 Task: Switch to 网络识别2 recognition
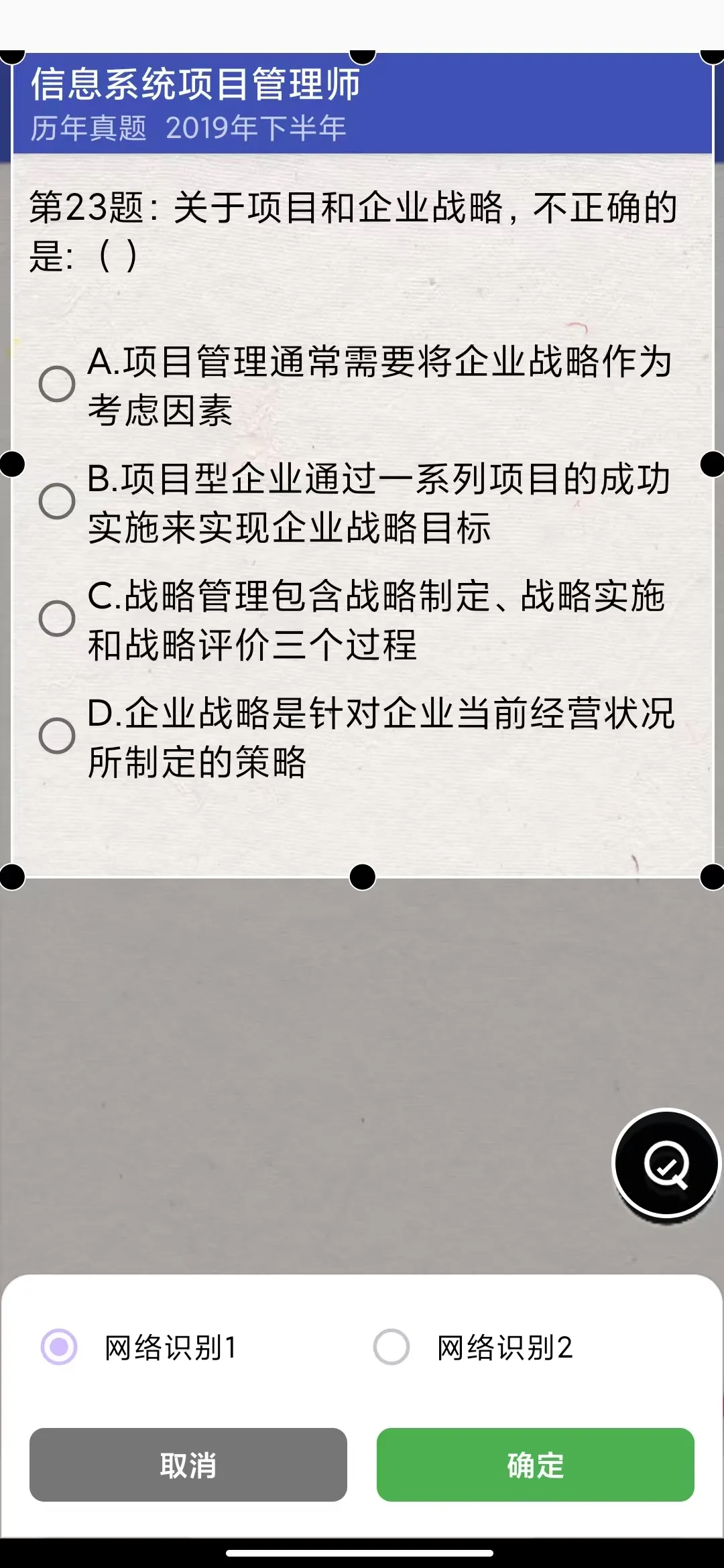click(x=392, y=1347)
